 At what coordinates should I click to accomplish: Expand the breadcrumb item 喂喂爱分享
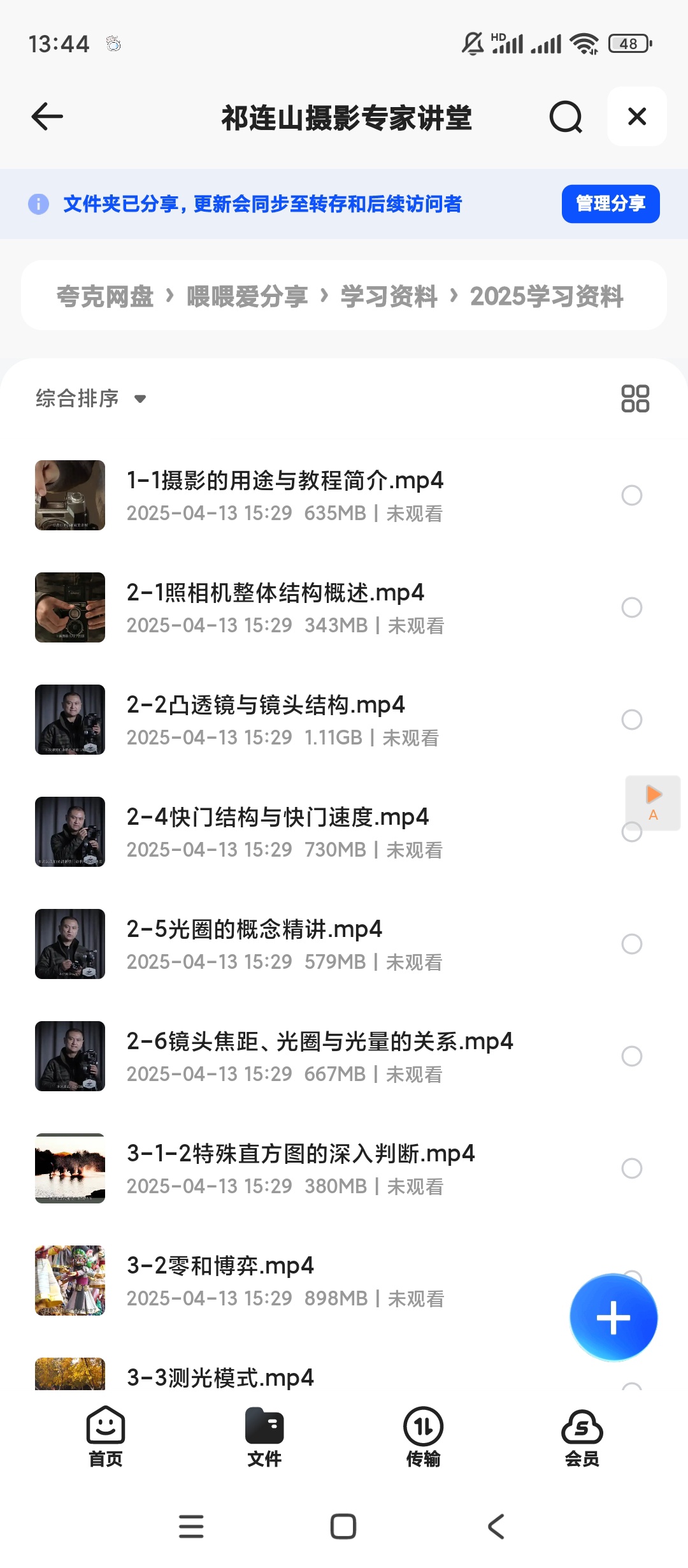(247, 296)
